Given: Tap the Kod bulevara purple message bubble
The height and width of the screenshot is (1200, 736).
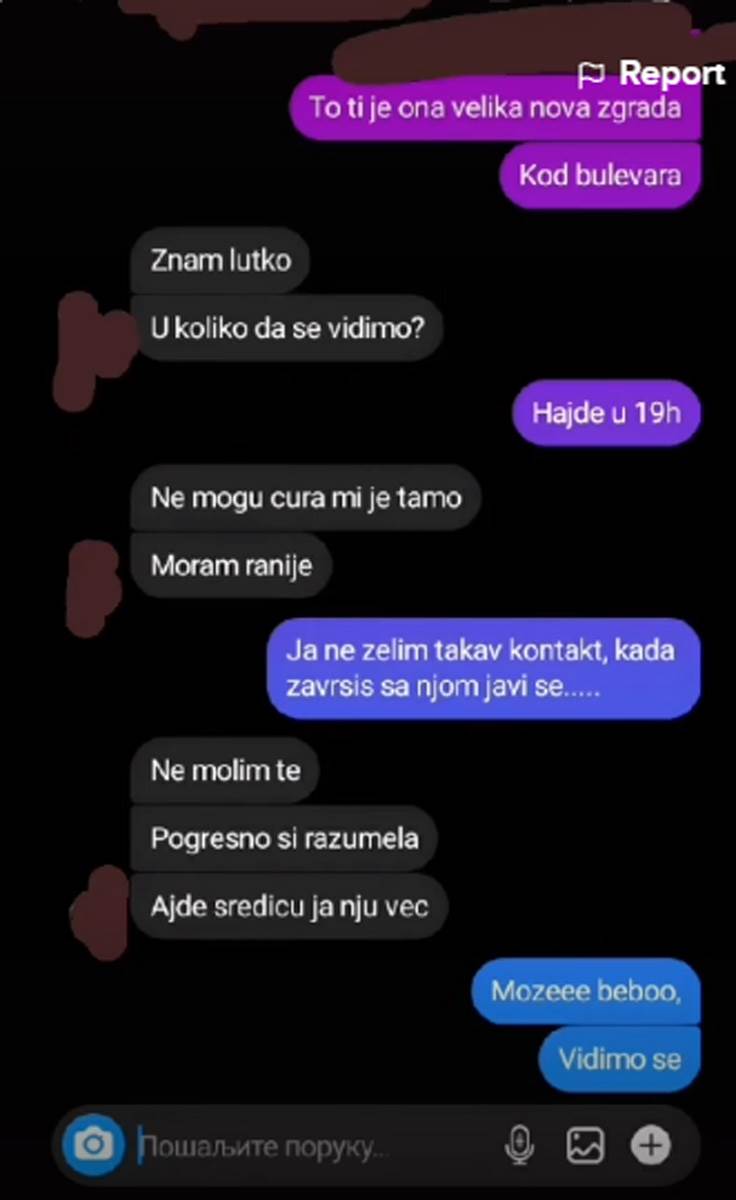Looking at the screenshot, I should pos(599,175).
